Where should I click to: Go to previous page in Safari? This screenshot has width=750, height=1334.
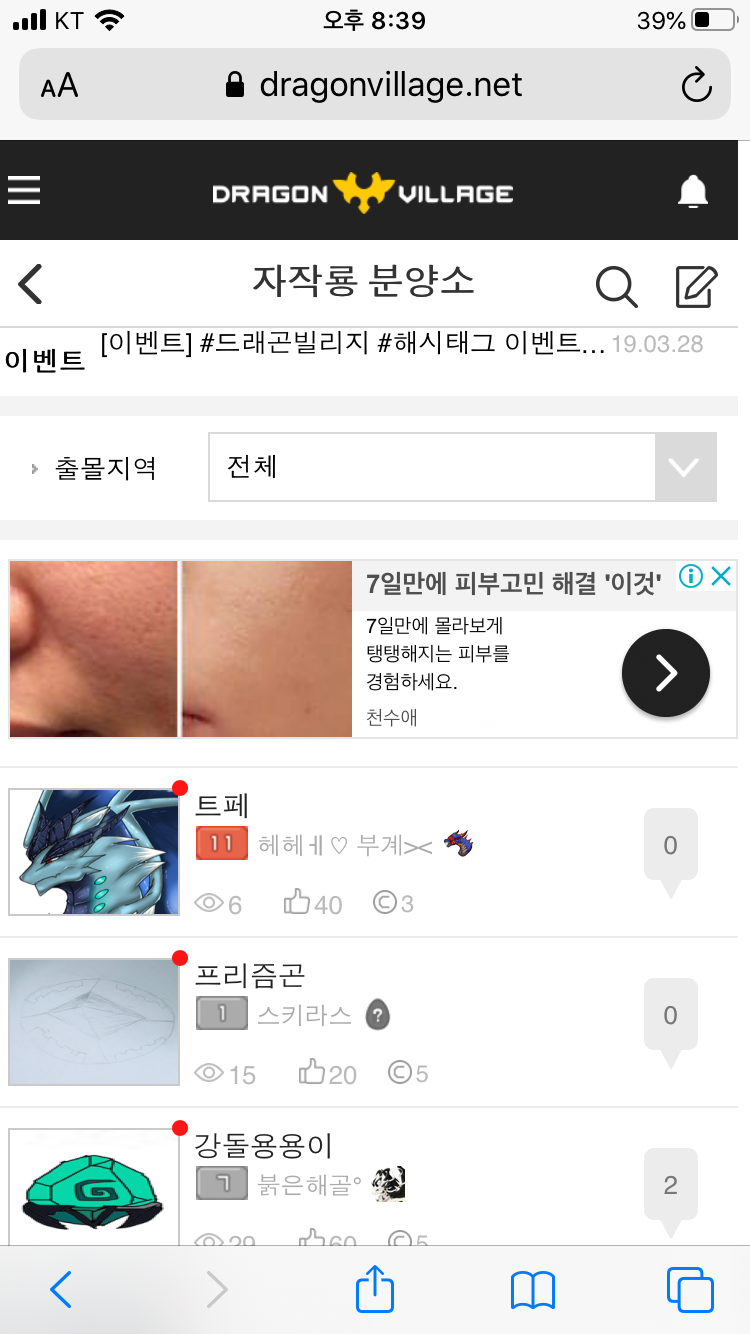click(x=60, y=1290)
